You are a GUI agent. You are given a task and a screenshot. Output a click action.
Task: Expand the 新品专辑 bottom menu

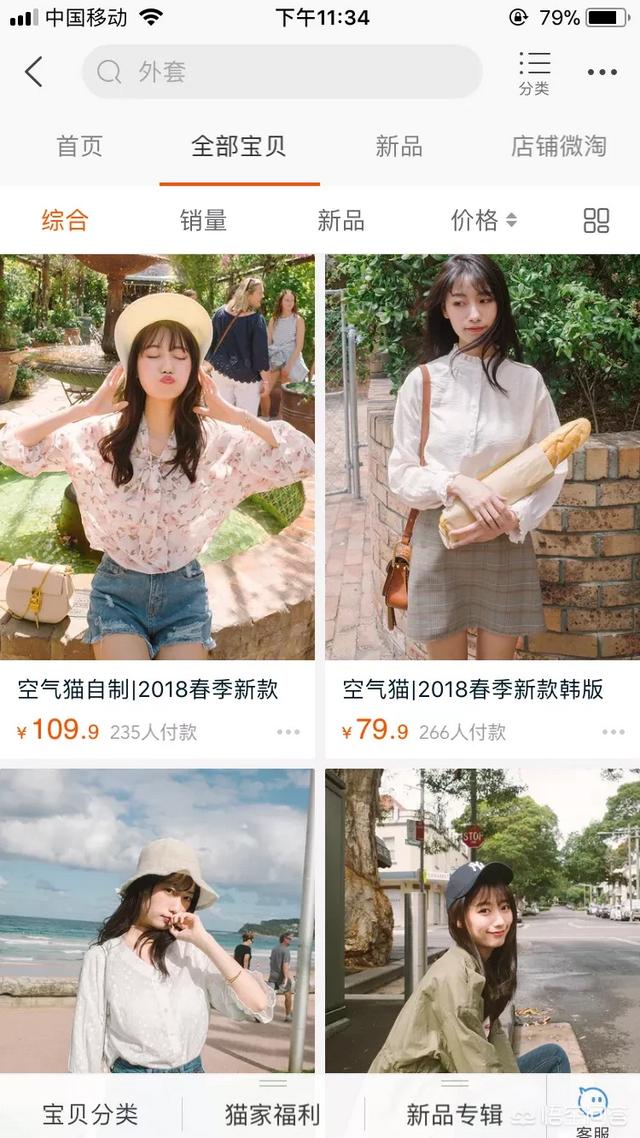[455, 1114]
